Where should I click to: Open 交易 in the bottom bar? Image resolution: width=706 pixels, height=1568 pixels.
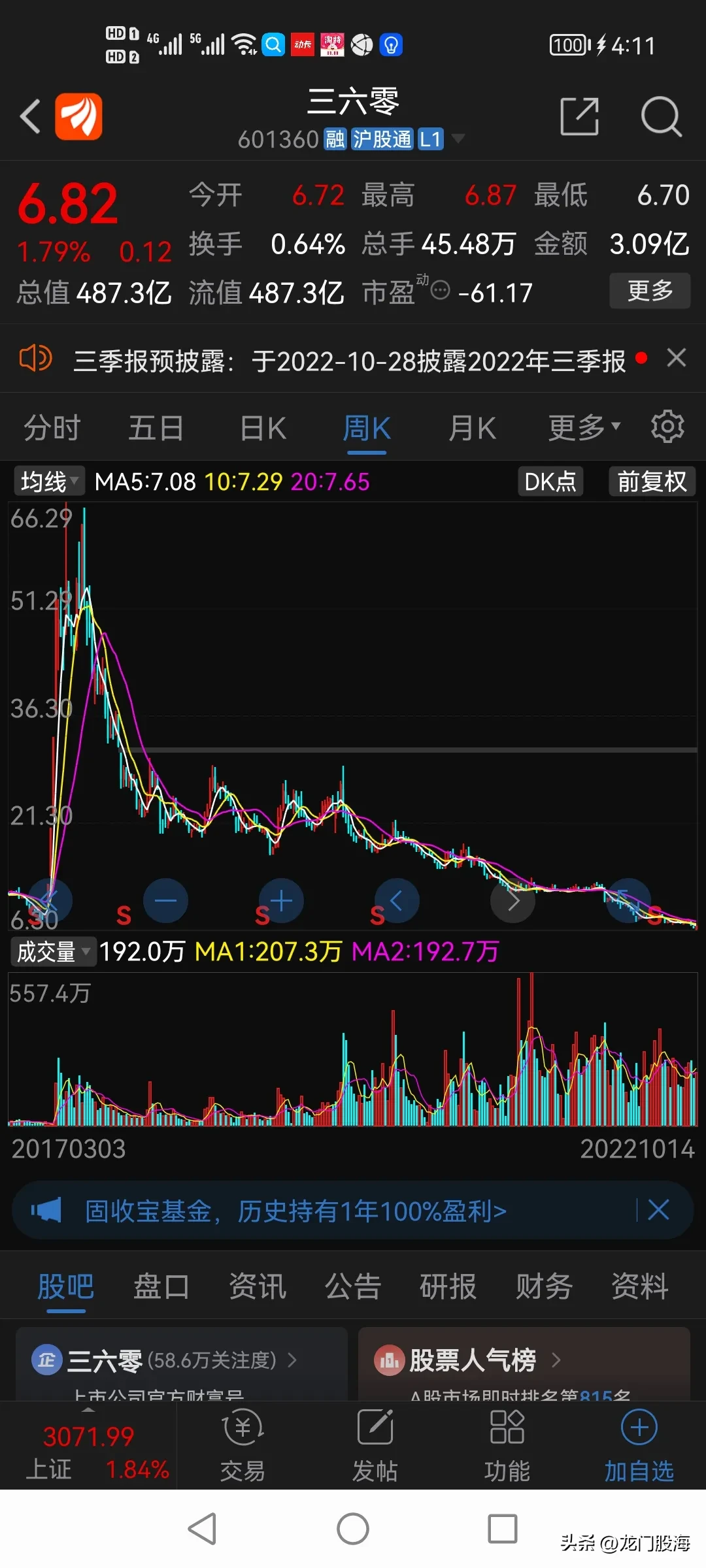pyautogui.click(x=243, y=1446)
